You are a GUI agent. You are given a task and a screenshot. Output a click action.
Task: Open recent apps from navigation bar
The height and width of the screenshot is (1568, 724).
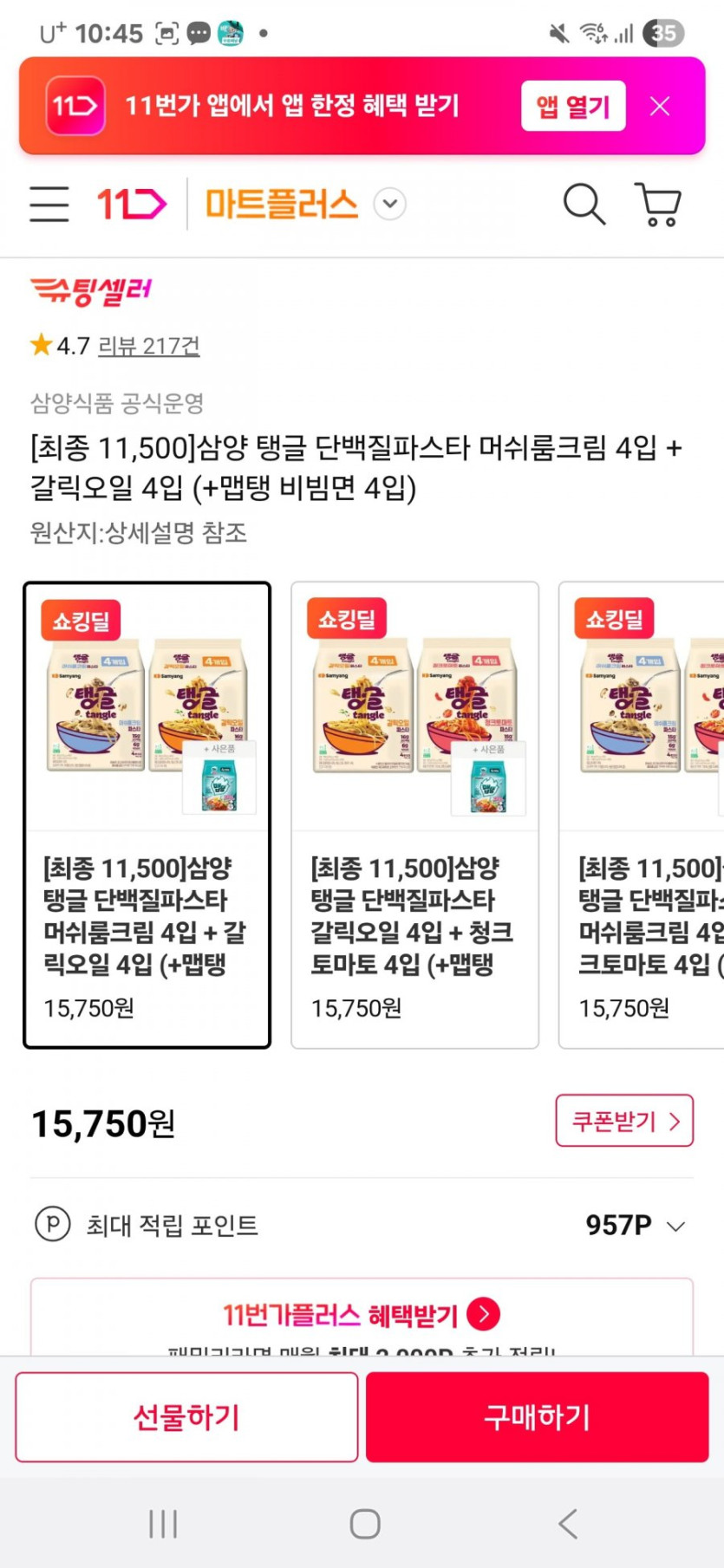(x=163, y=1524)
